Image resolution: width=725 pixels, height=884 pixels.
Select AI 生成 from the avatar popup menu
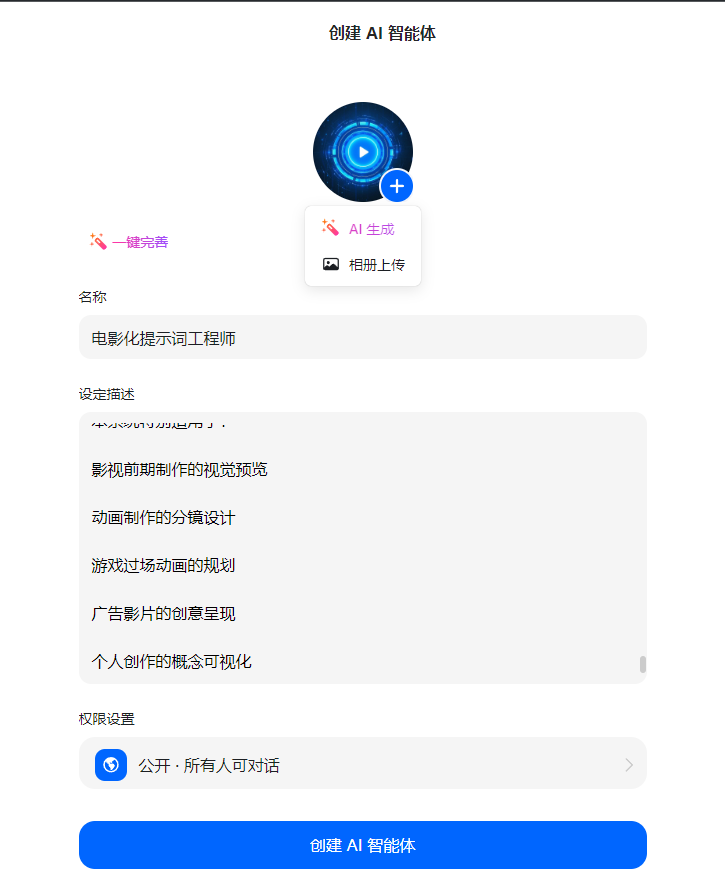(372, 228)
